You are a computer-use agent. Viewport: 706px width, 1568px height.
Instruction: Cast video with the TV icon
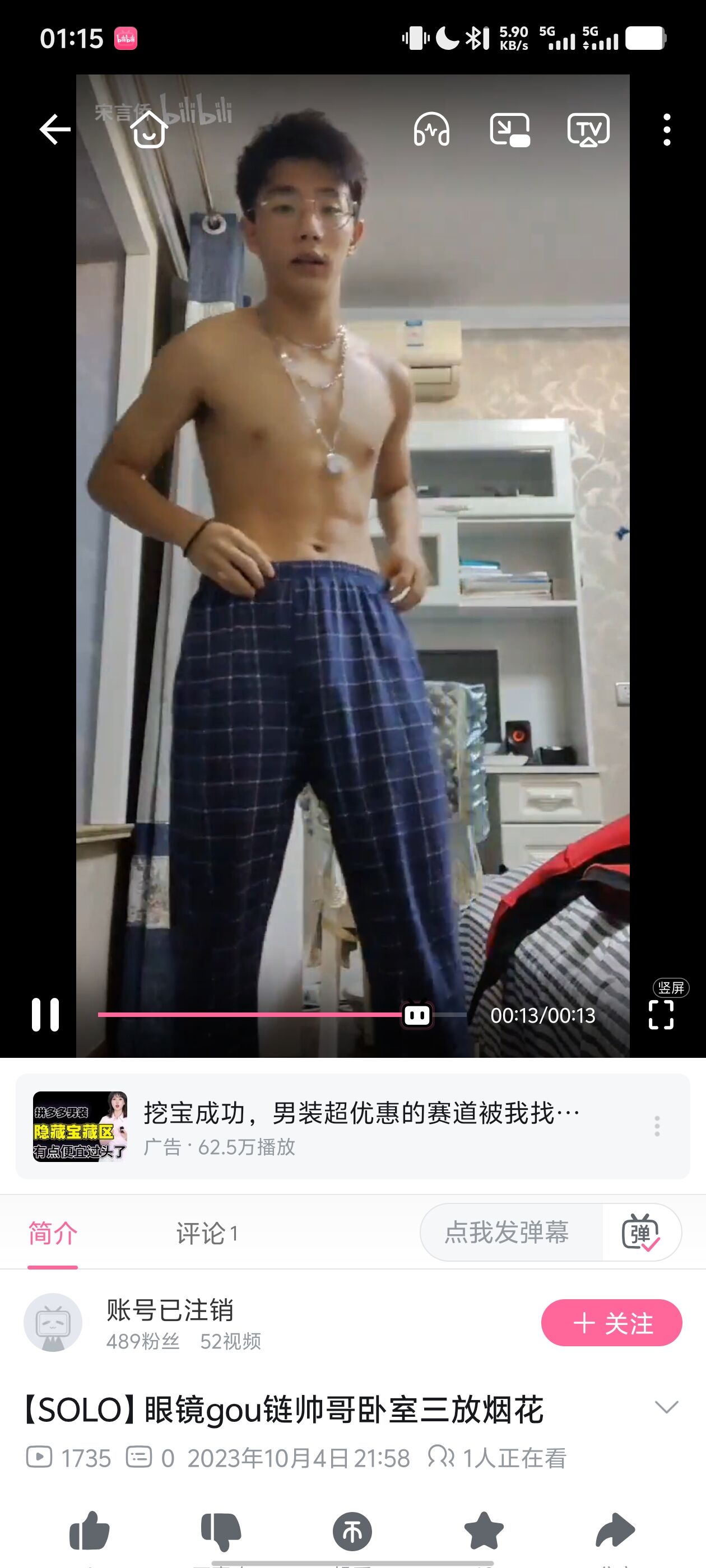[x=588, y=130]
